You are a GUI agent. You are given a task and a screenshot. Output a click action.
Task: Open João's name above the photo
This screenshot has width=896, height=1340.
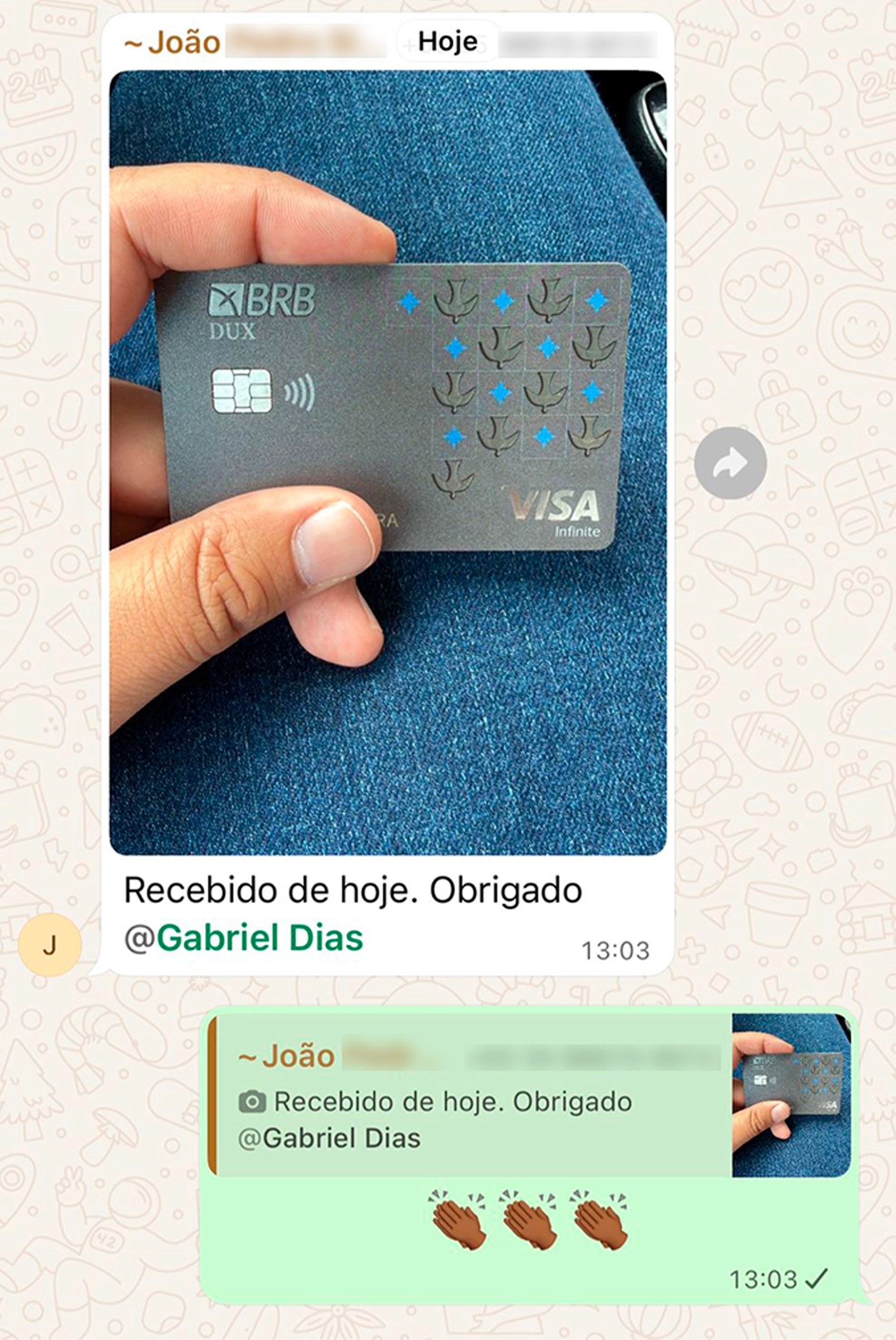click(x=174, y=43)
